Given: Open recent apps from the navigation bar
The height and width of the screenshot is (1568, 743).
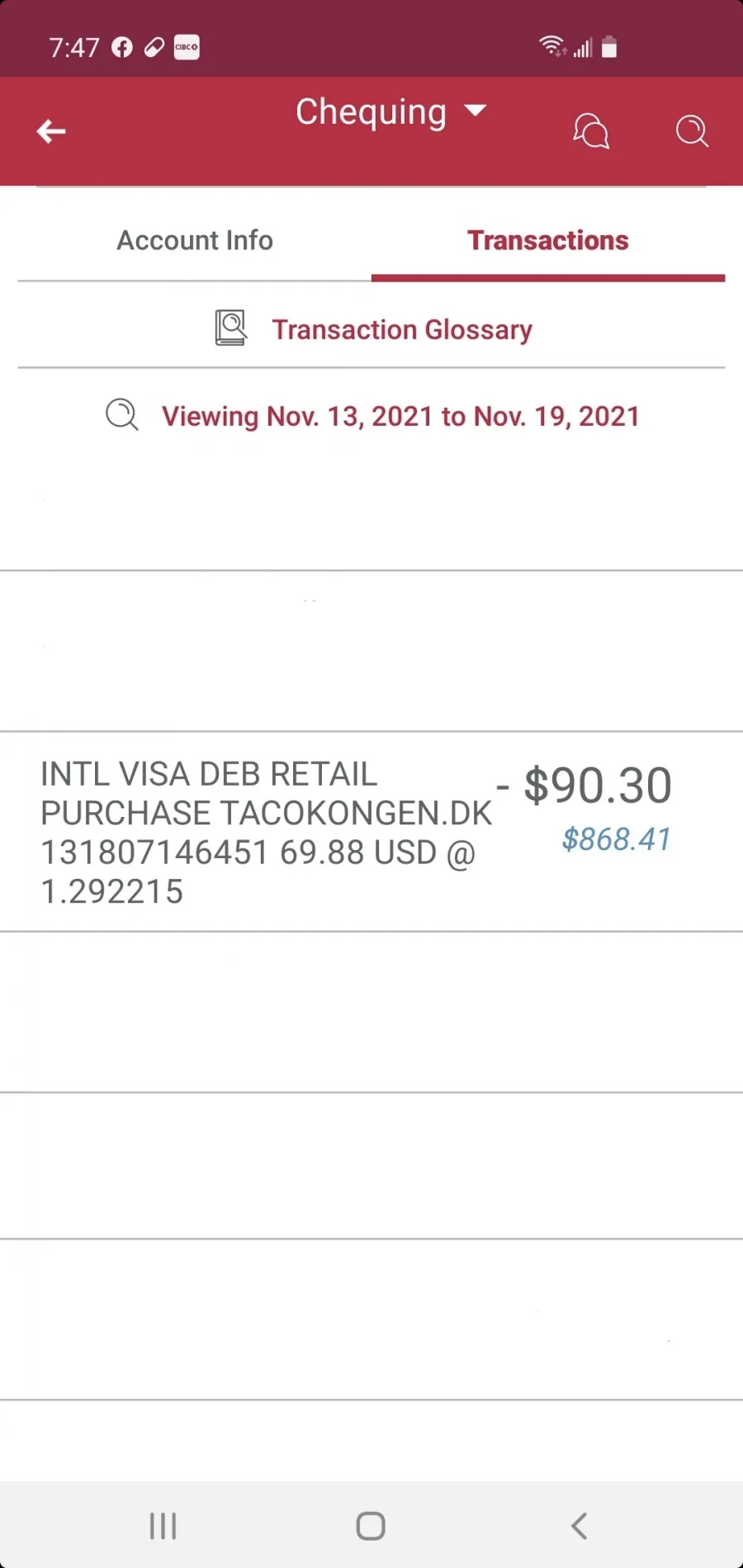Looking at the screenshot, I should pos(163,1526).
